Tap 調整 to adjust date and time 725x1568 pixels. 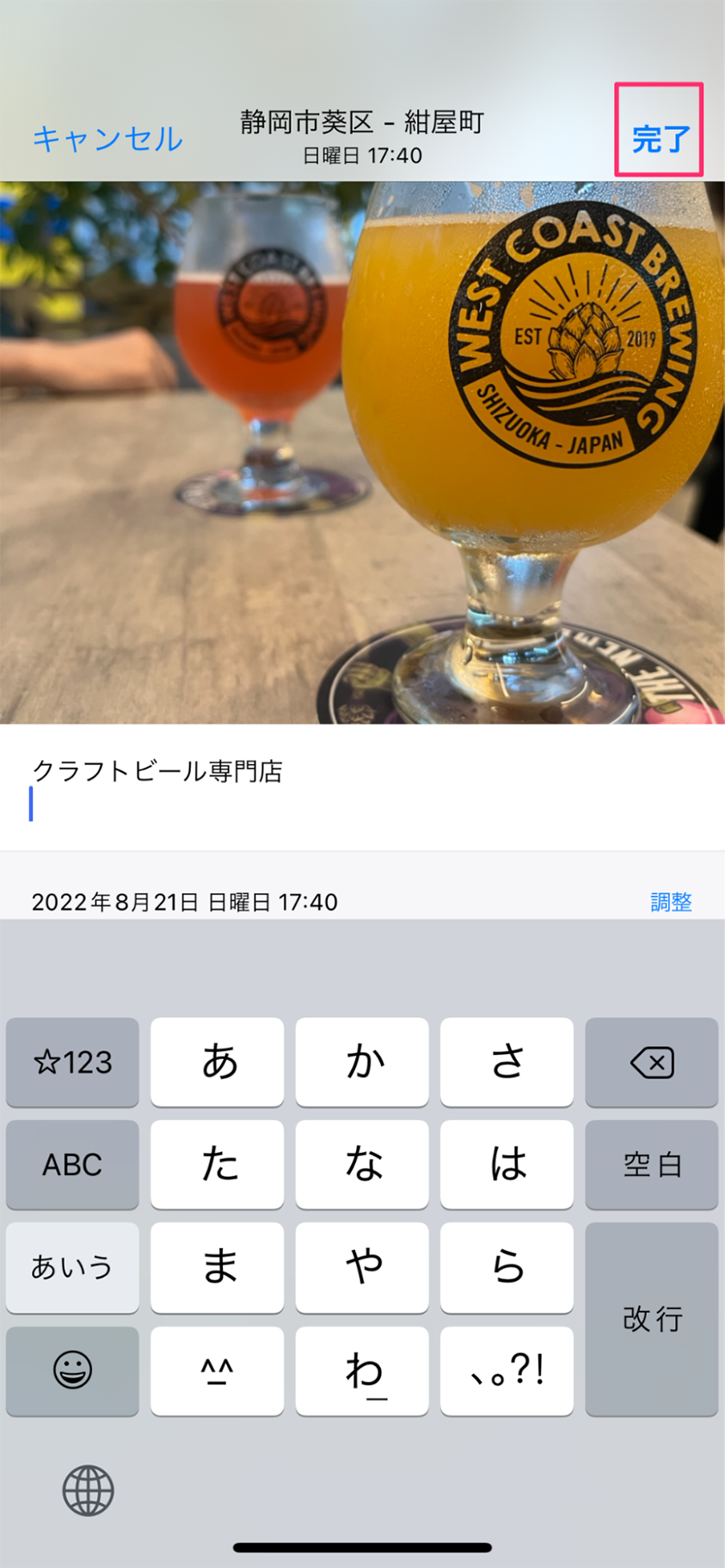click(x=671, y=902)
